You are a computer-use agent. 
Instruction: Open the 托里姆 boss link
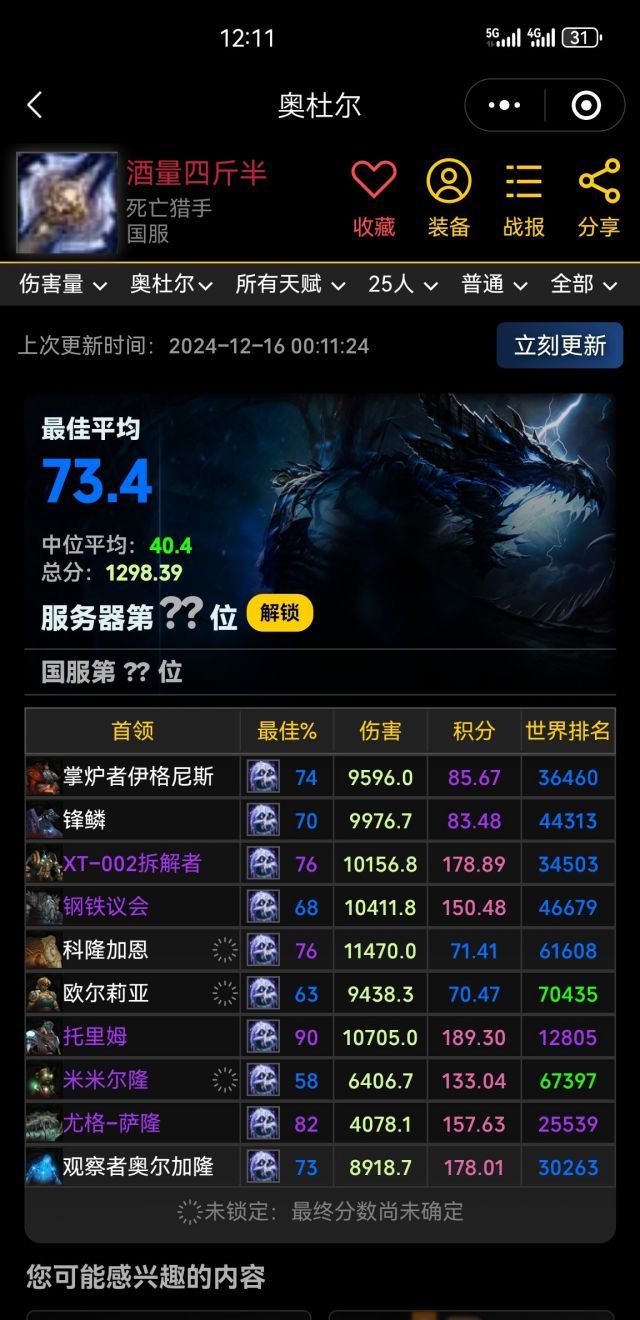pyautogui.click(x=95, y=1037)
